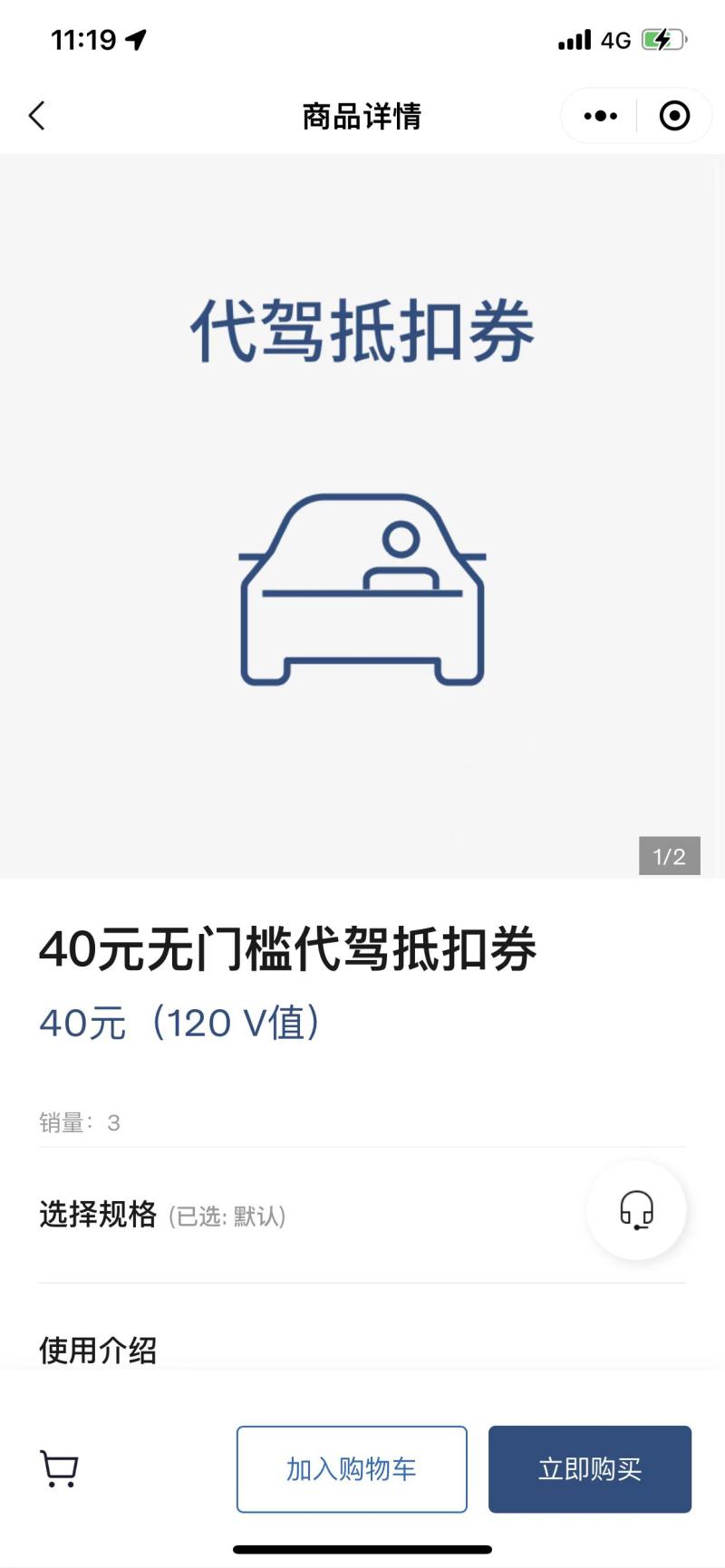This screenshot has width=725, height=1568.
Task: Tap 加入购物车 to add to cart
Action: (352, 1469)
